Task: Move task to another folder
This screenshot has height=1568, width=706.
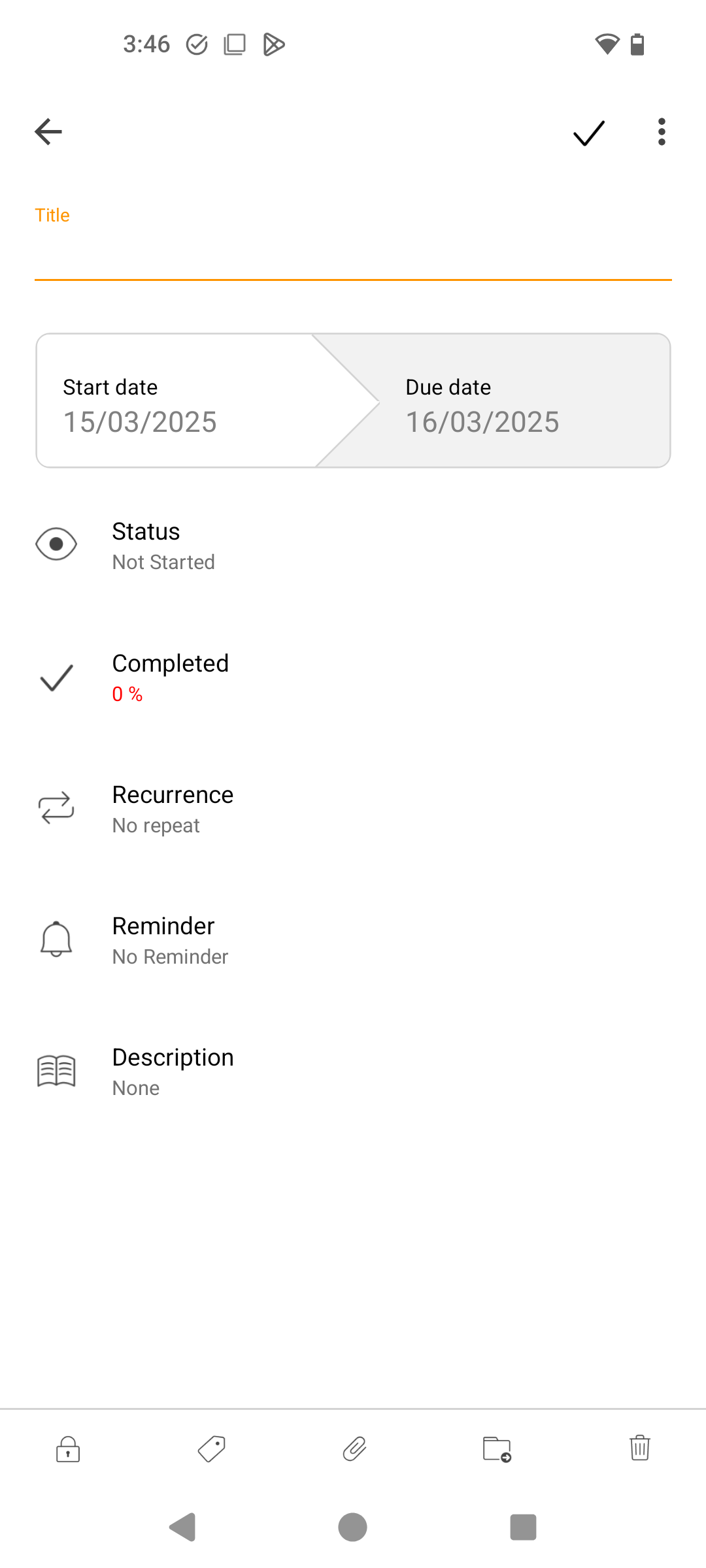Action: tap(497, 1448)
